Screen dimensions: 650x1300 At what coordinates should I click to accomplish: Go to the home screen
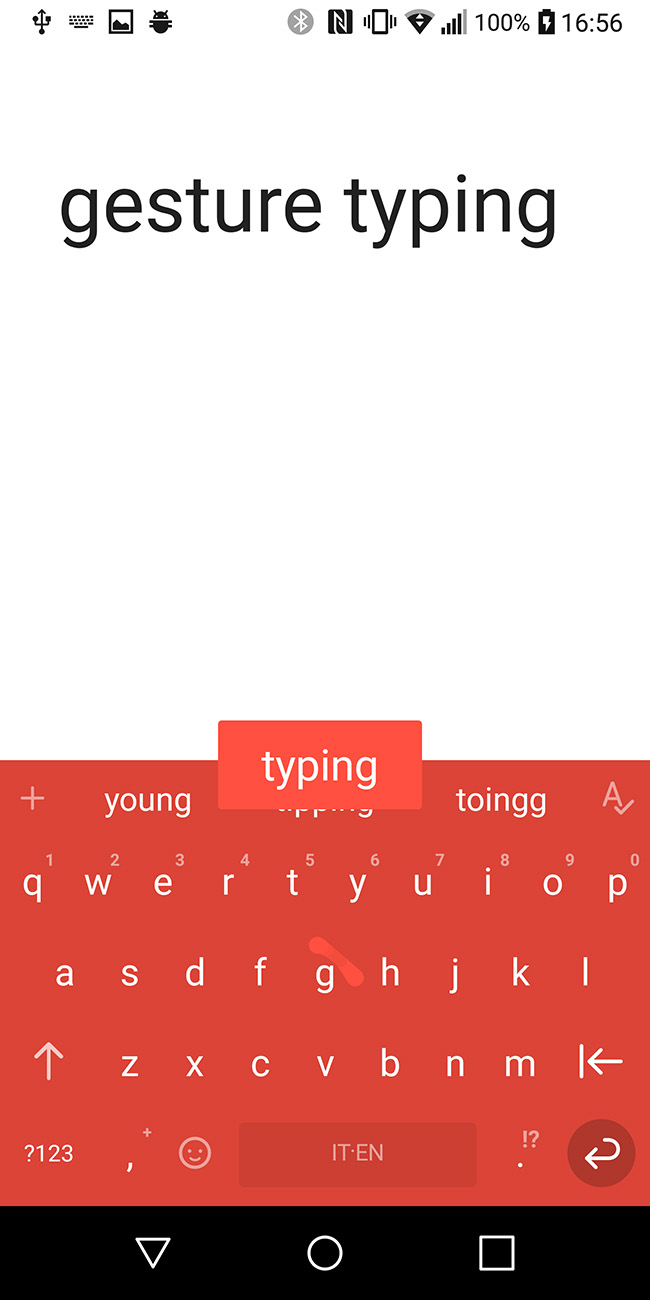point(325,1252)
